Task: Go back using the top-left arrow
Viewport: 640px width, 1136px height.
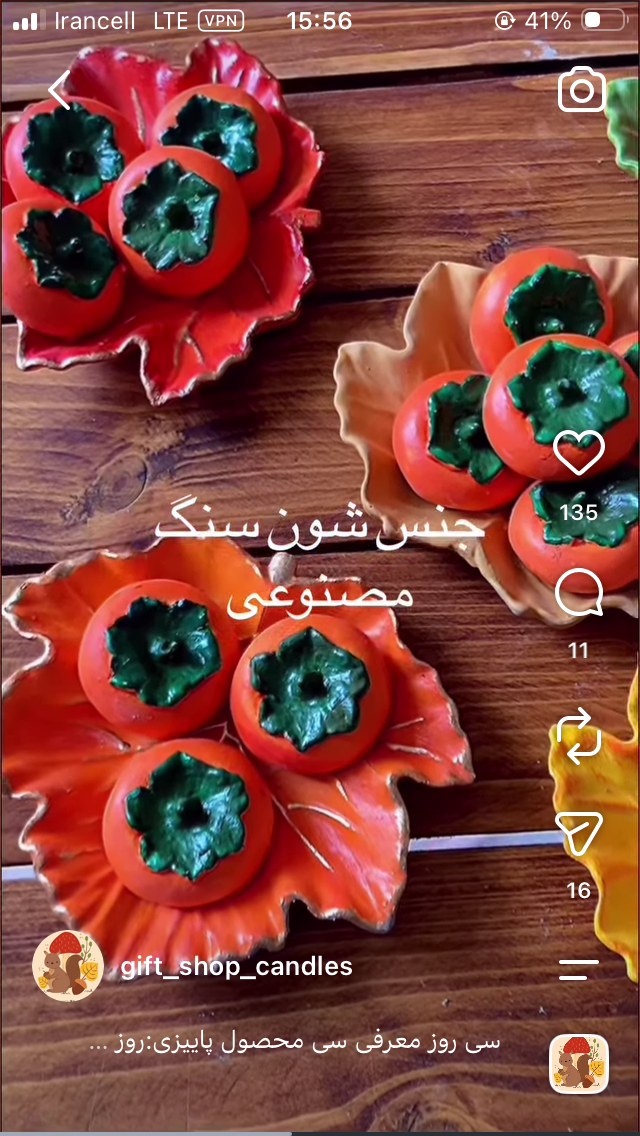Action: pos(59,90)
